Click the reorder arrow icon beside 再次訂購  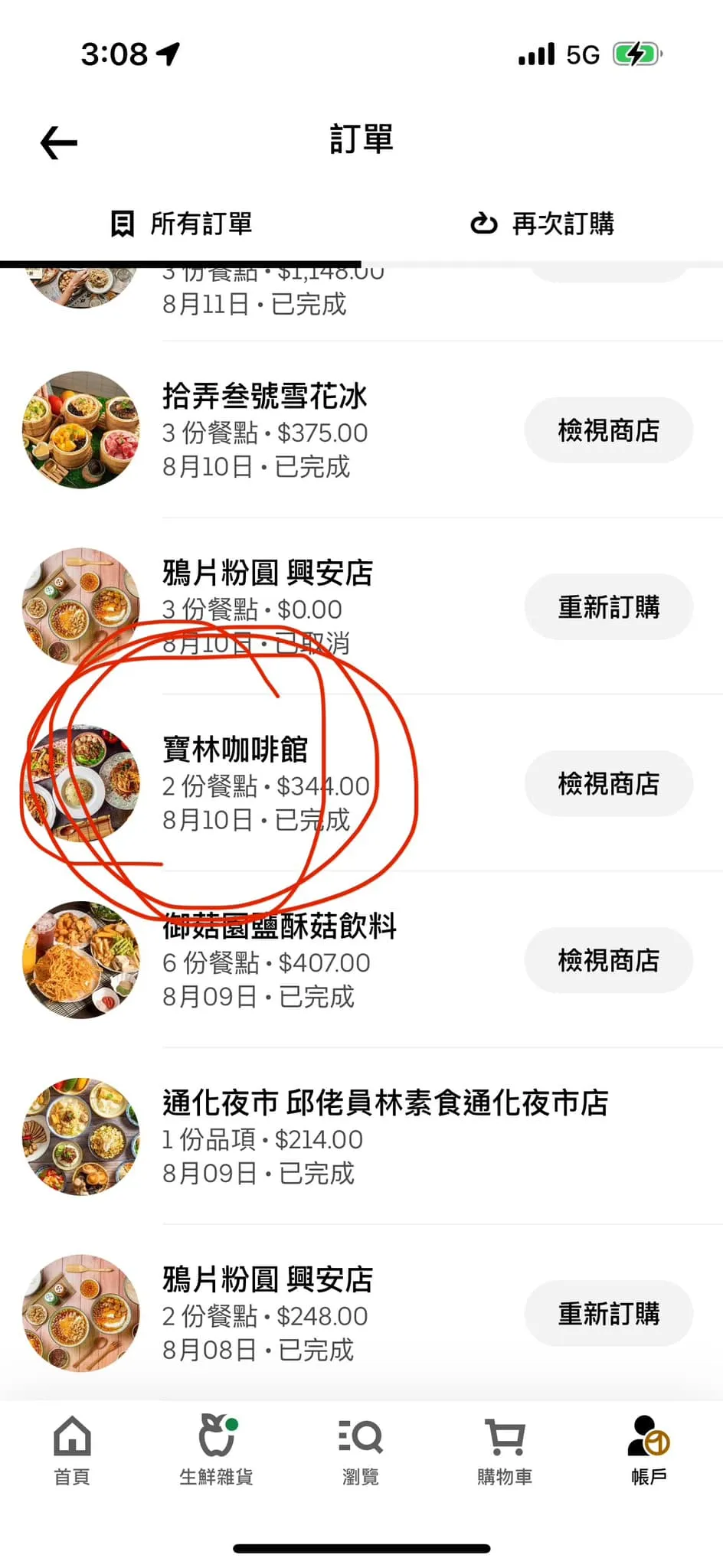pyautogui.click(x=483, y=224)
